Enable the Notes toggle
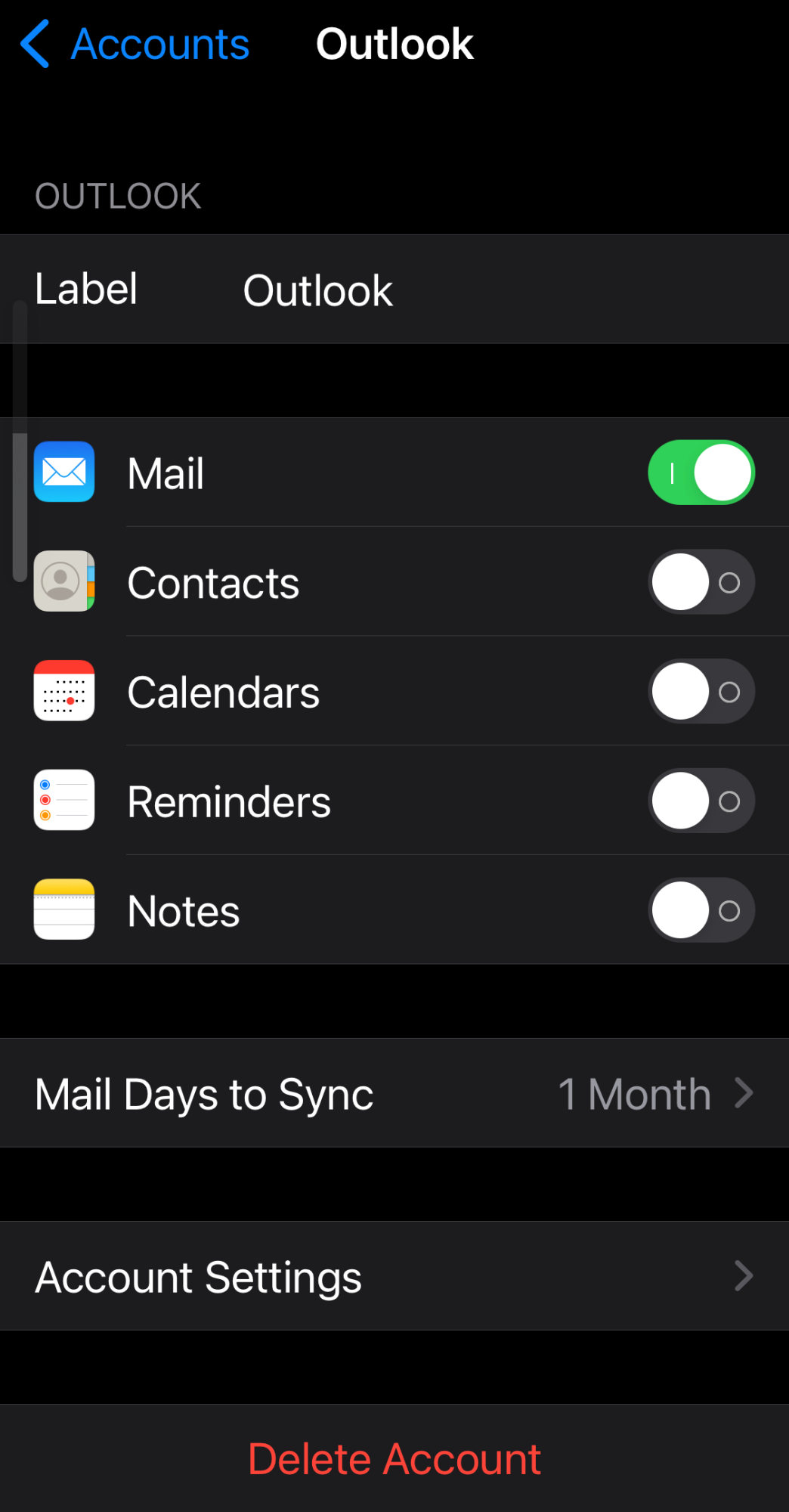The height and width of the screenshot is (1512, 789). (x=701, y=910)
